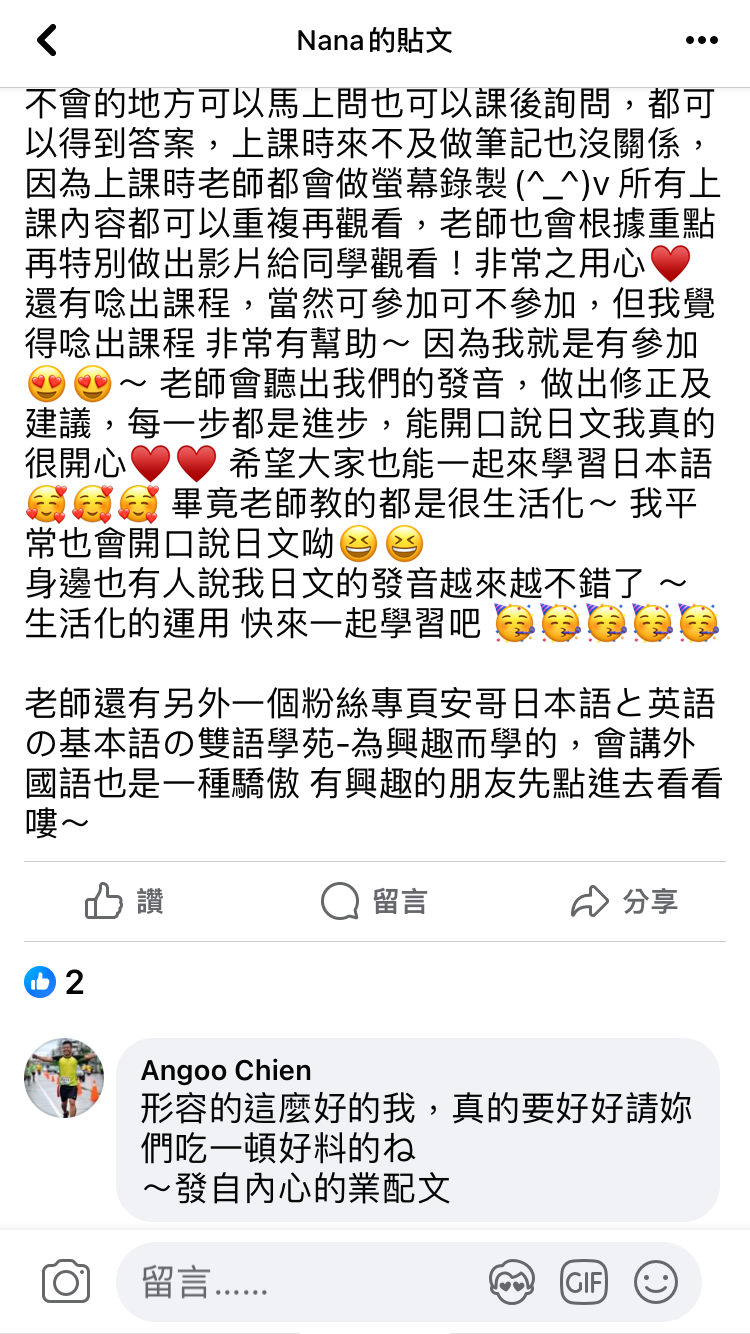Share the post via 分享
750x1334 pixels.
[x=624, y=902]
